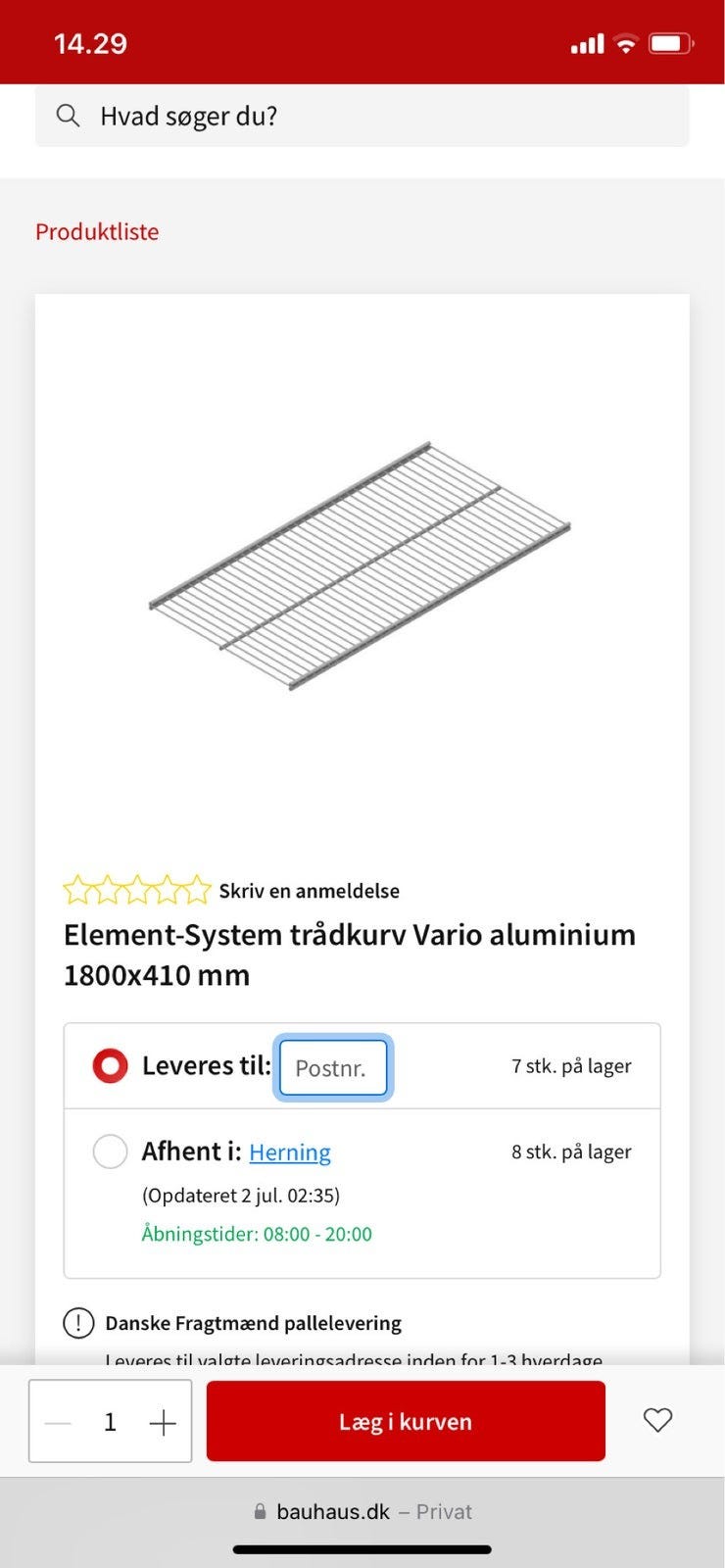Tap the plus quantity icon
Viewport: 725px width, 1568px height.
[x=164, y=1421]
